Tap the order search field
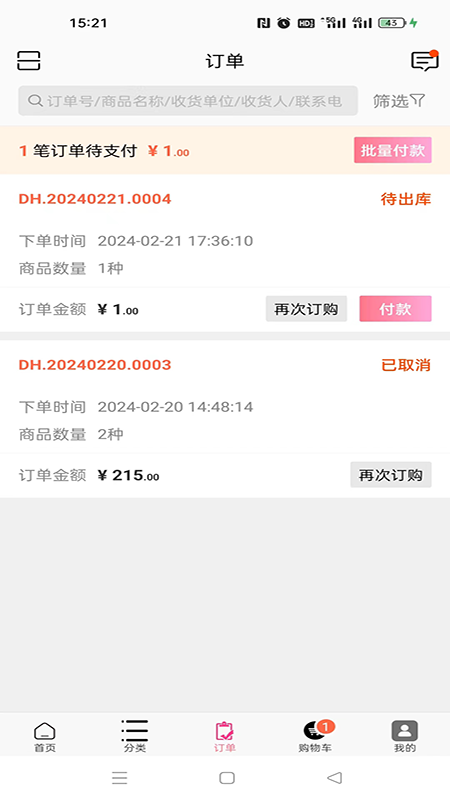This screenshot has width=450, height=800. pos(188,101)
